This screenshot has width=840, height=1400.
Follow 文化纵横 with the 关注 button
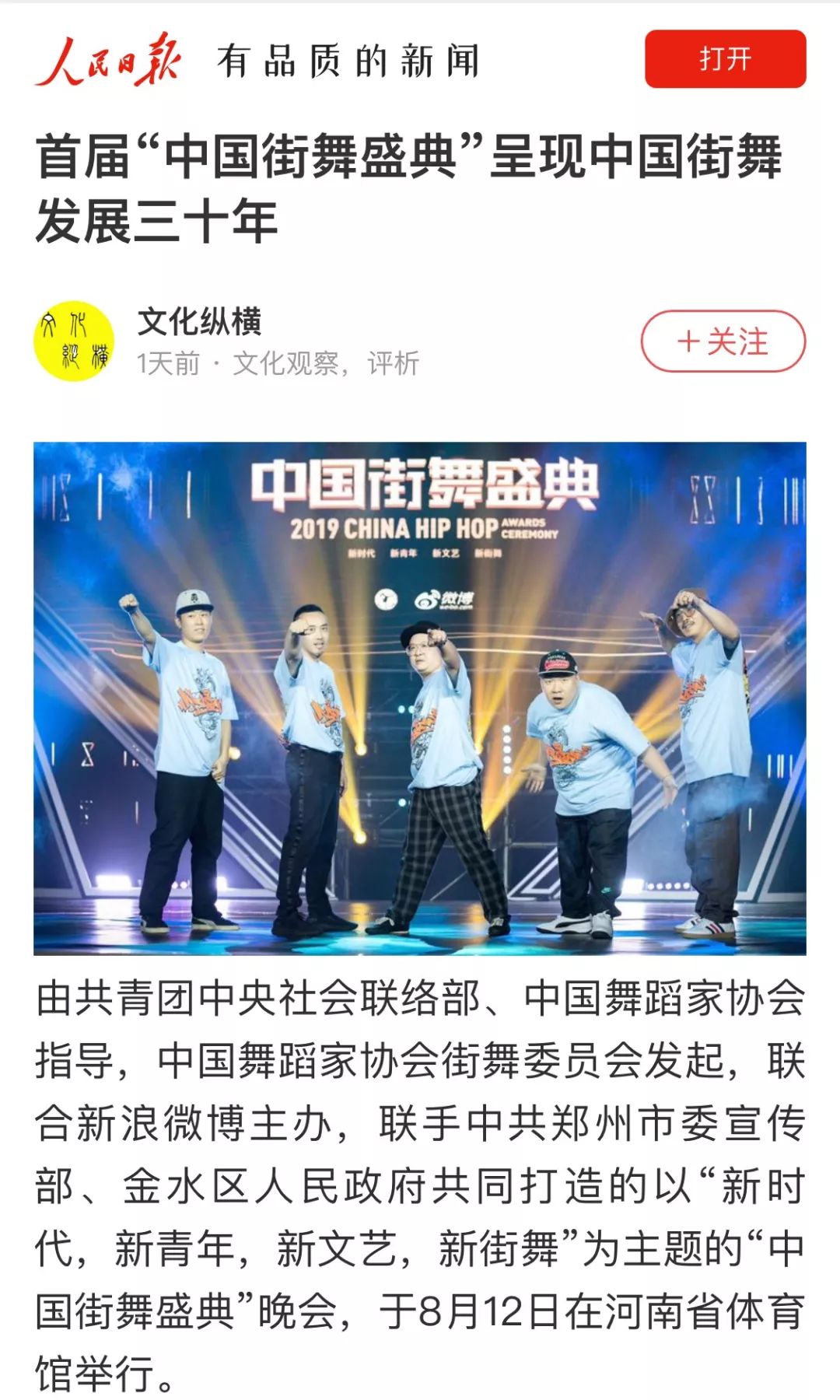[723, 341]
